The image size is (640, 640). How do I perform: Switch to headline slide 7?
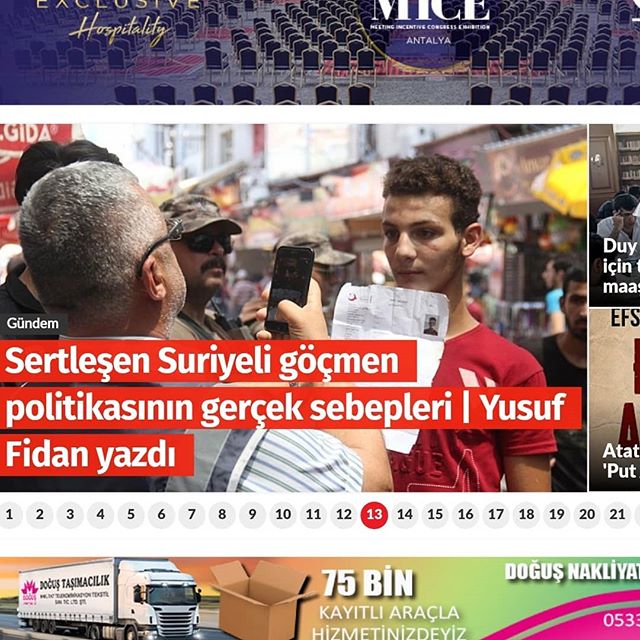[x=192, y=515]
